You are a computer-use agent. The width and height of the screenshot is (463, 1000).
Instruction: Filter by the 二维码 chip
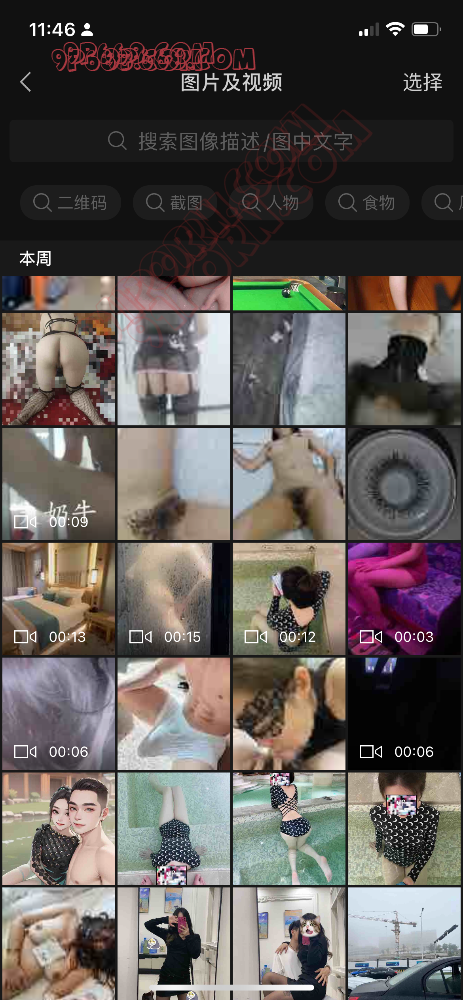(70, 203)
